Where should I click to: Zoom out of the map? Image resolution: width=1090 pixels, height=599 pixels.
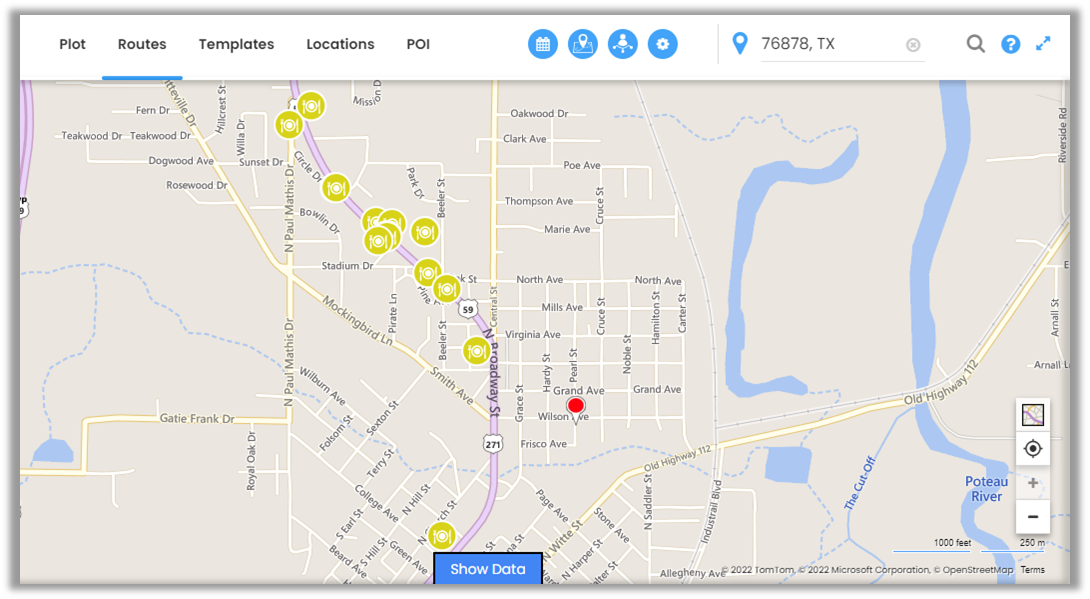pos(1033,517)
